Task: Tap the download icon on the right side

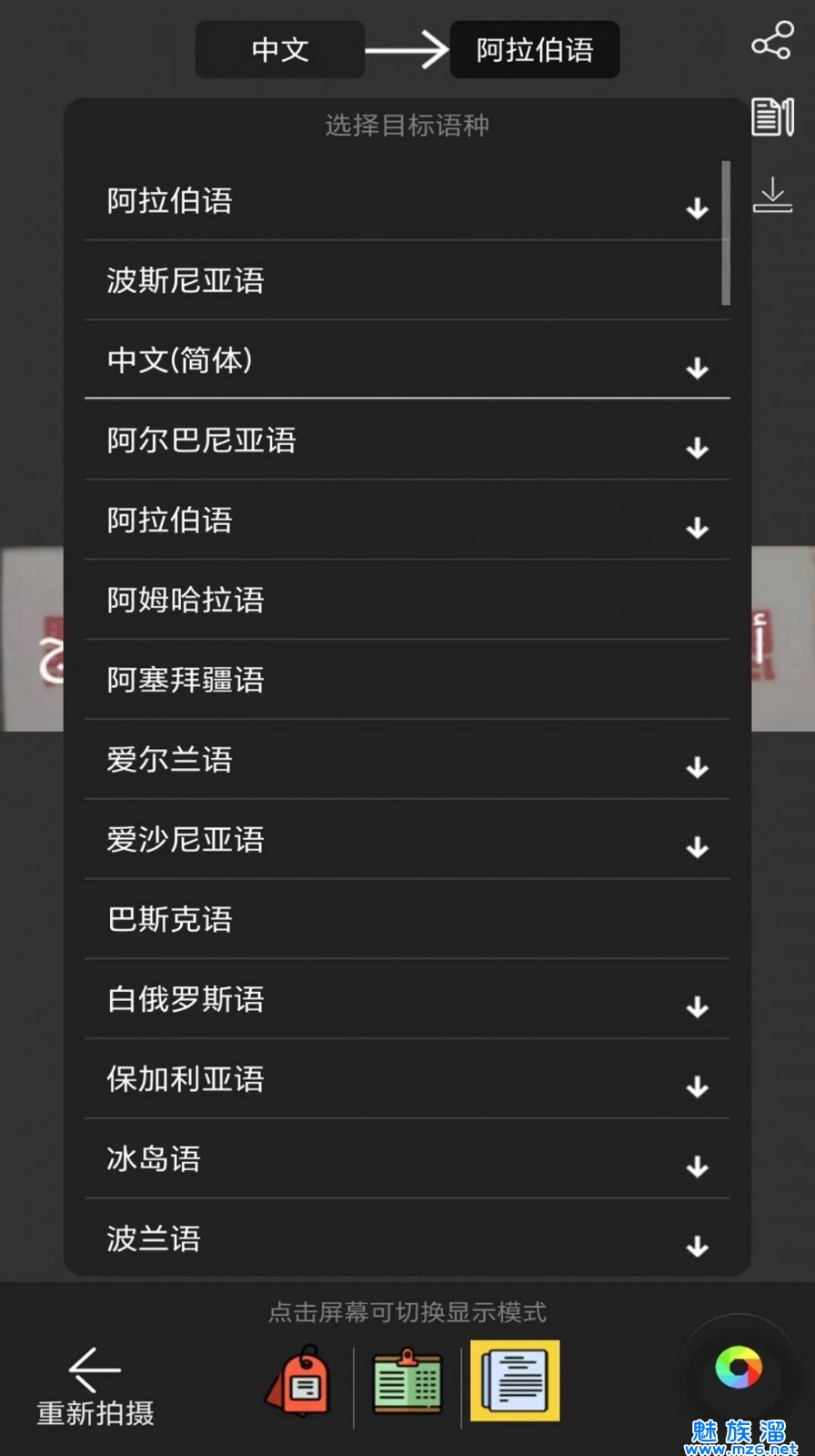Action: tap(772, 195)
